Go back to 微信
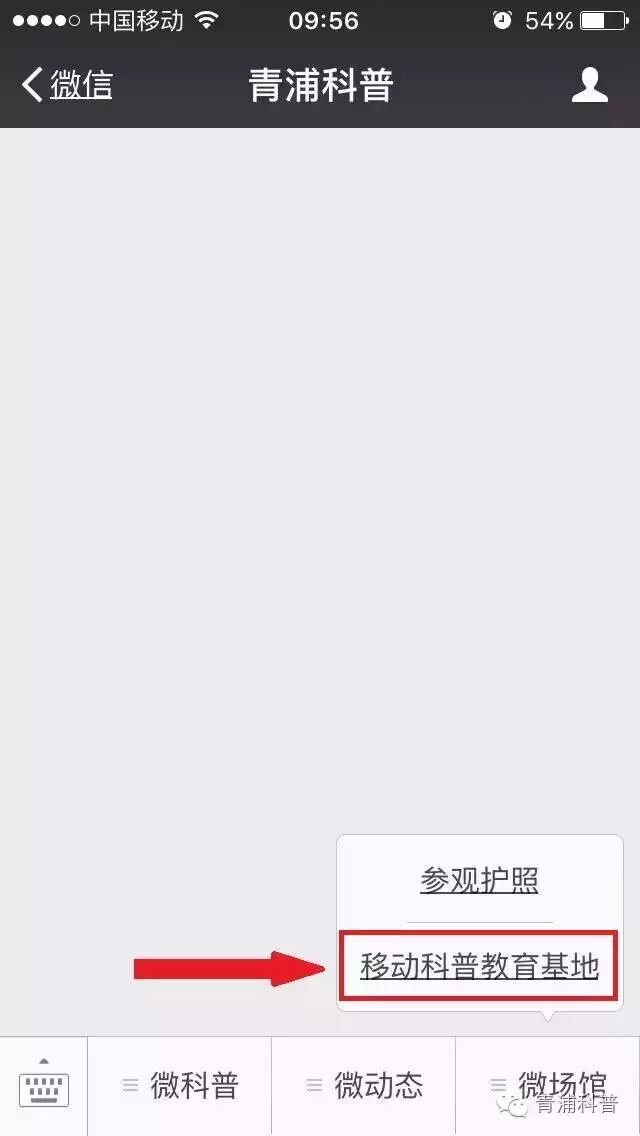 (68, 85)
